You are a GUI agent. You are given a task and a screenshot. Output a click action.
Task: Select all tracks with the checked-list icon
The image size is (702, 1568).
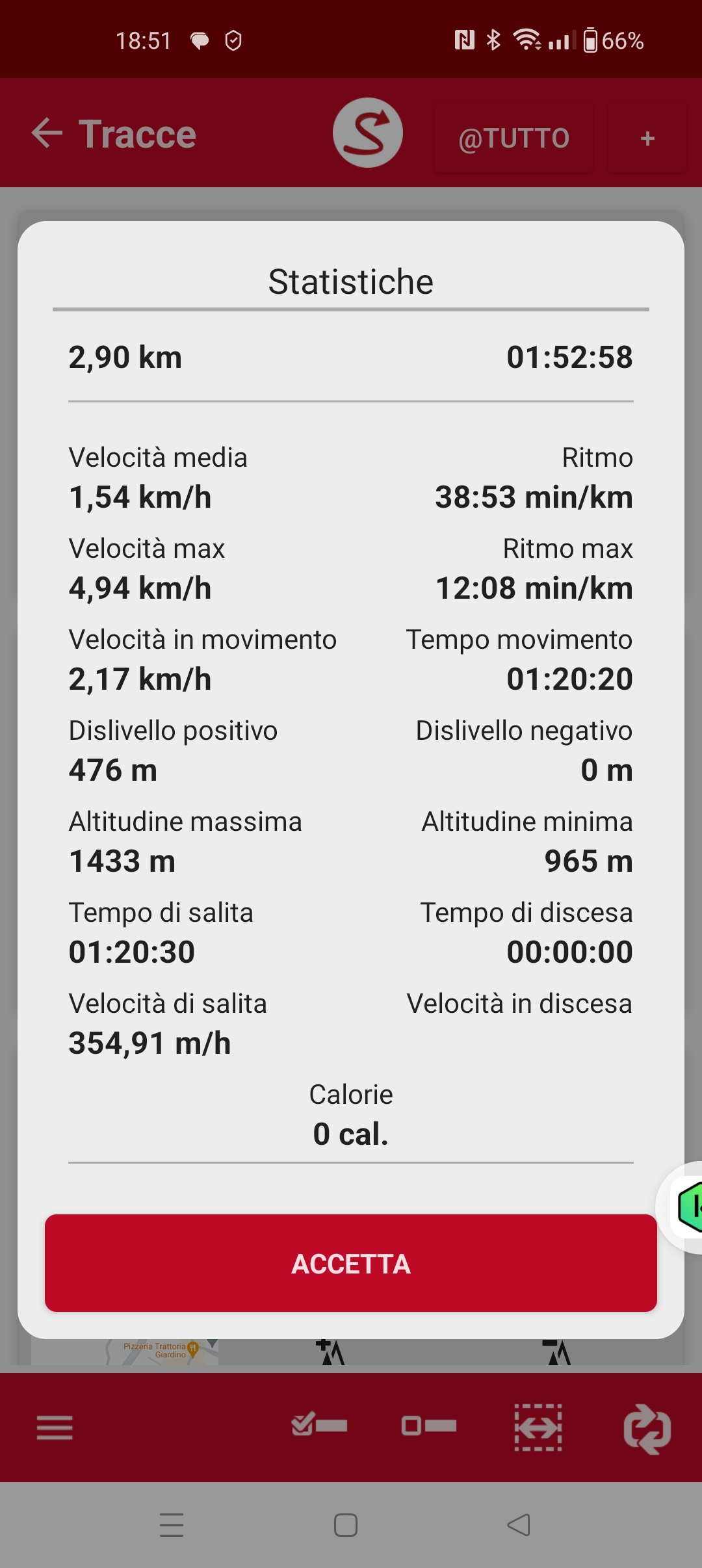coord(319,1425)
